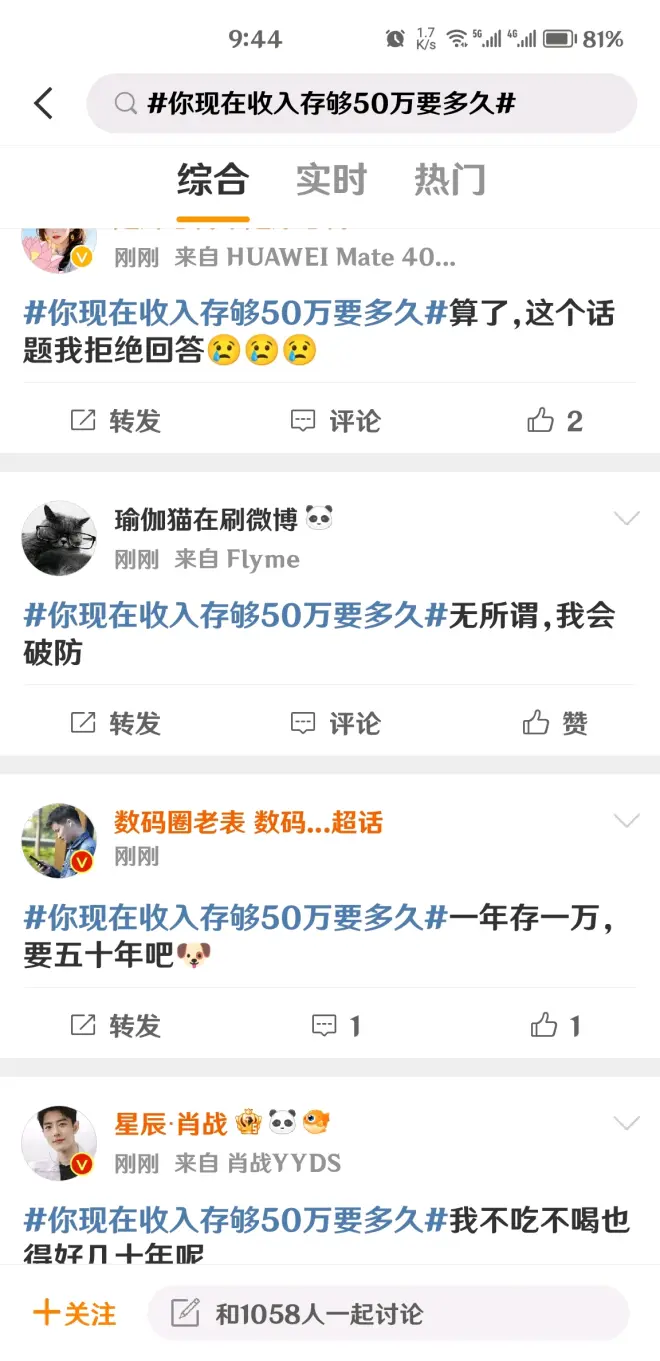Comment on 瑜伽猫在刷微博's post
The image size is (660, 1361).
point(335,723)
